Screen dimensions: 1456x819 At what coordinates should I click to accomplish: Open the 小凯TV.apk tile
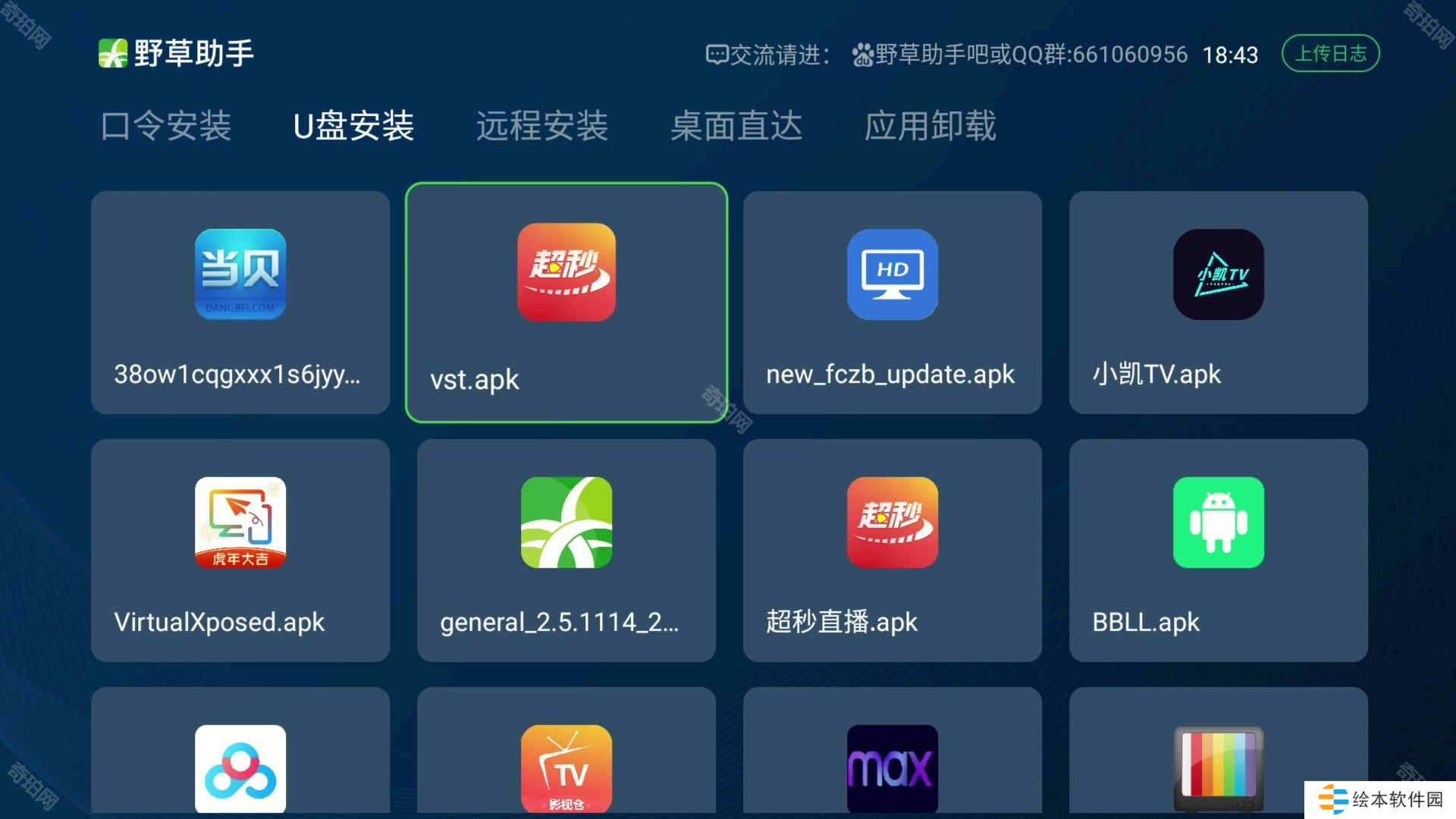coord(1219,303)
